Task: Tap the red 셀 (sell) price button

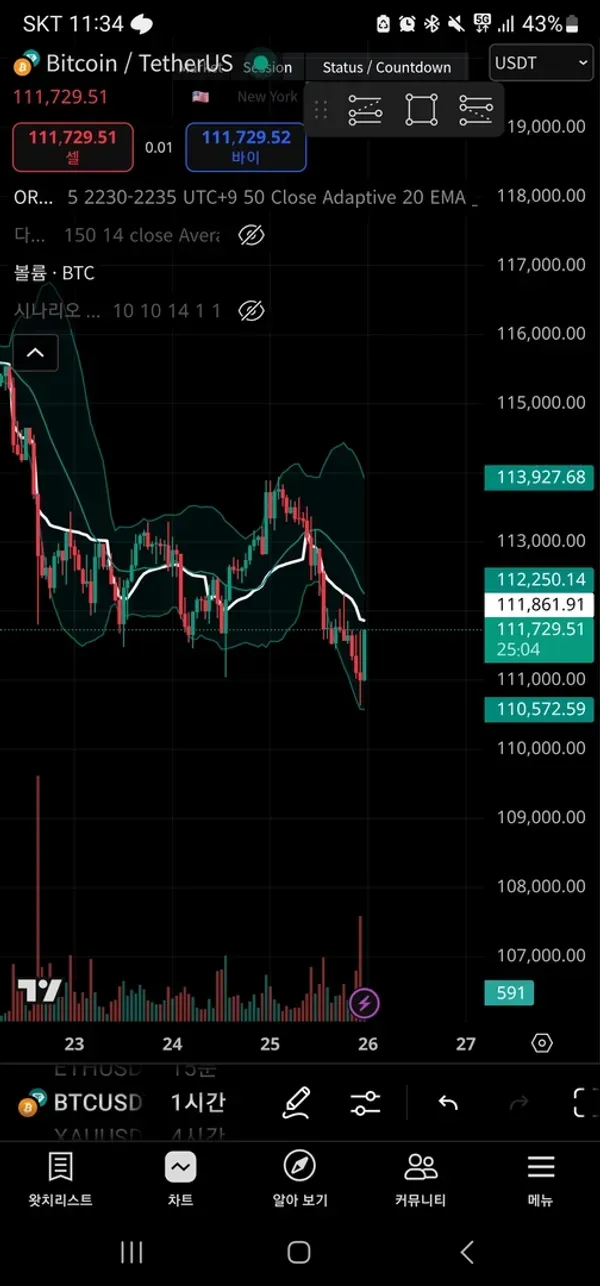Action: 72,146
